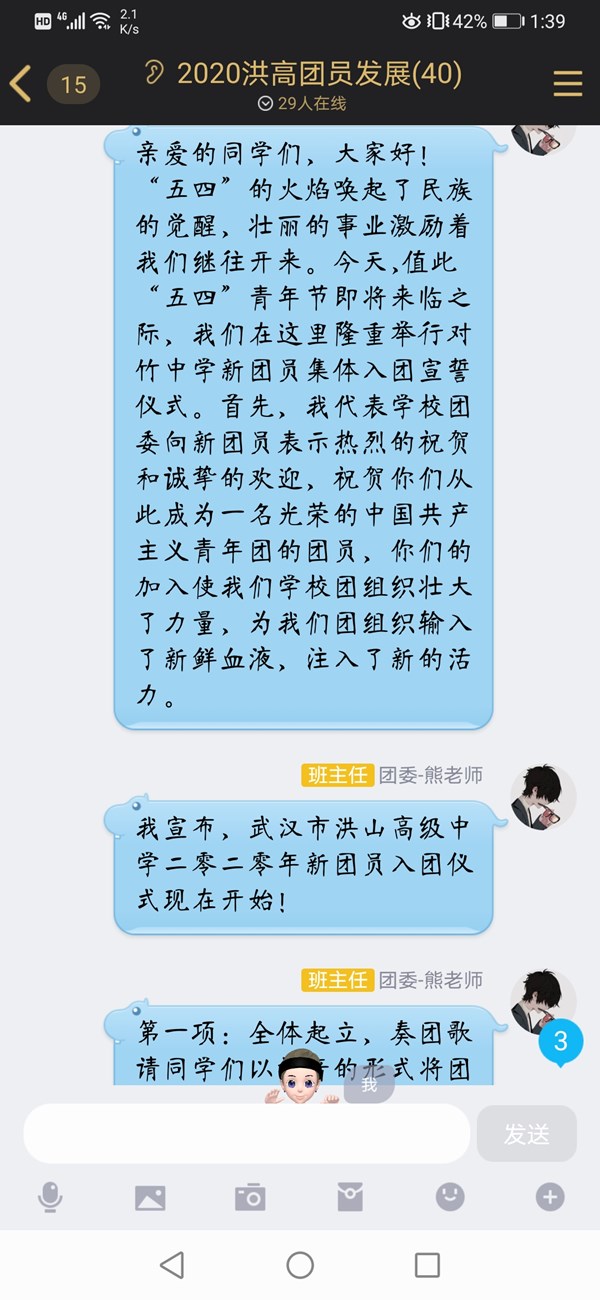View avatar of 团委-熊老师 above 我宣布 message
This screenshot has width=600, height=1300.
pos(543,797)
